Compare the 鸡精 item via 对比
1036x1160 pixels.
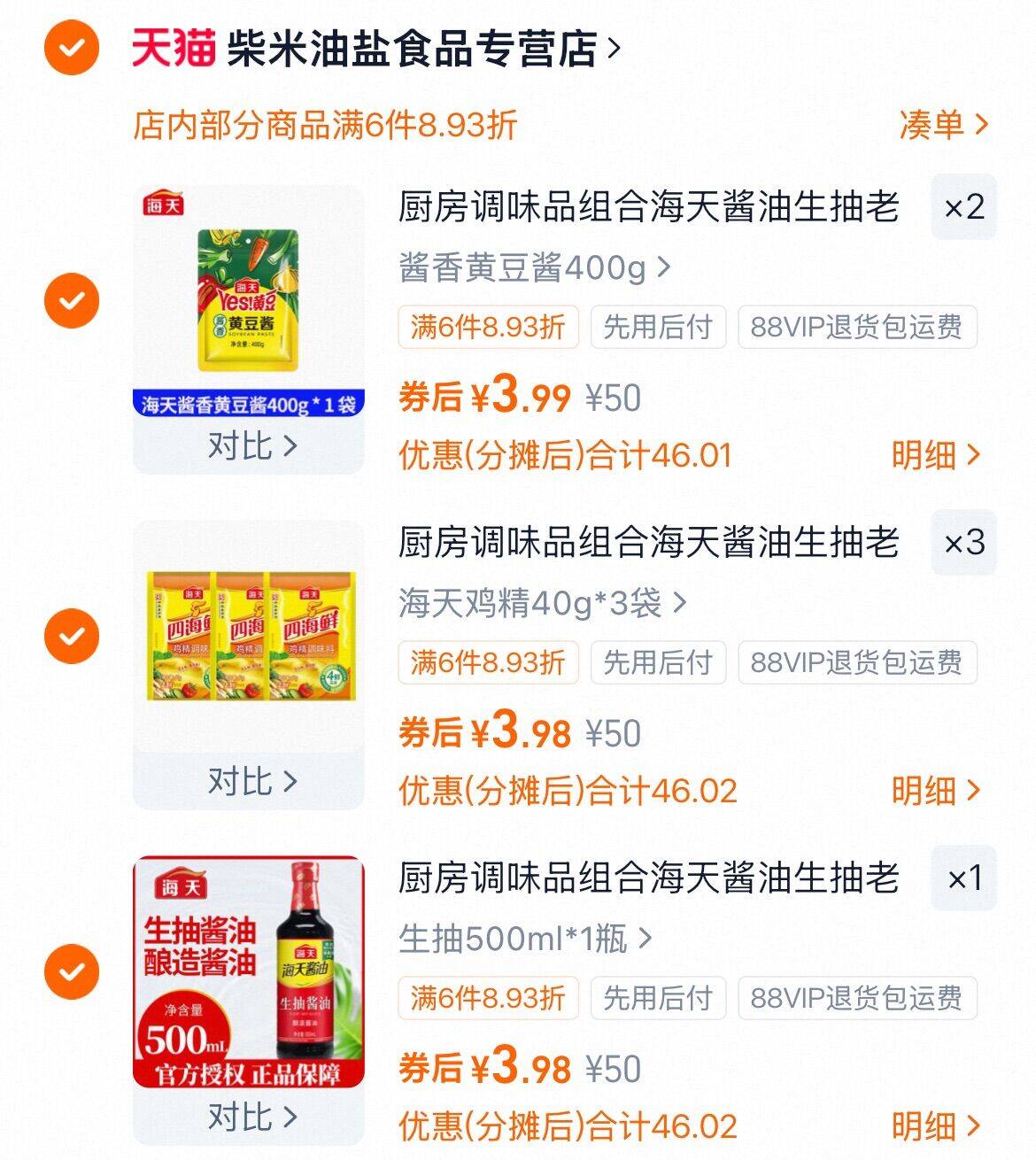click(x=251, y=781)
